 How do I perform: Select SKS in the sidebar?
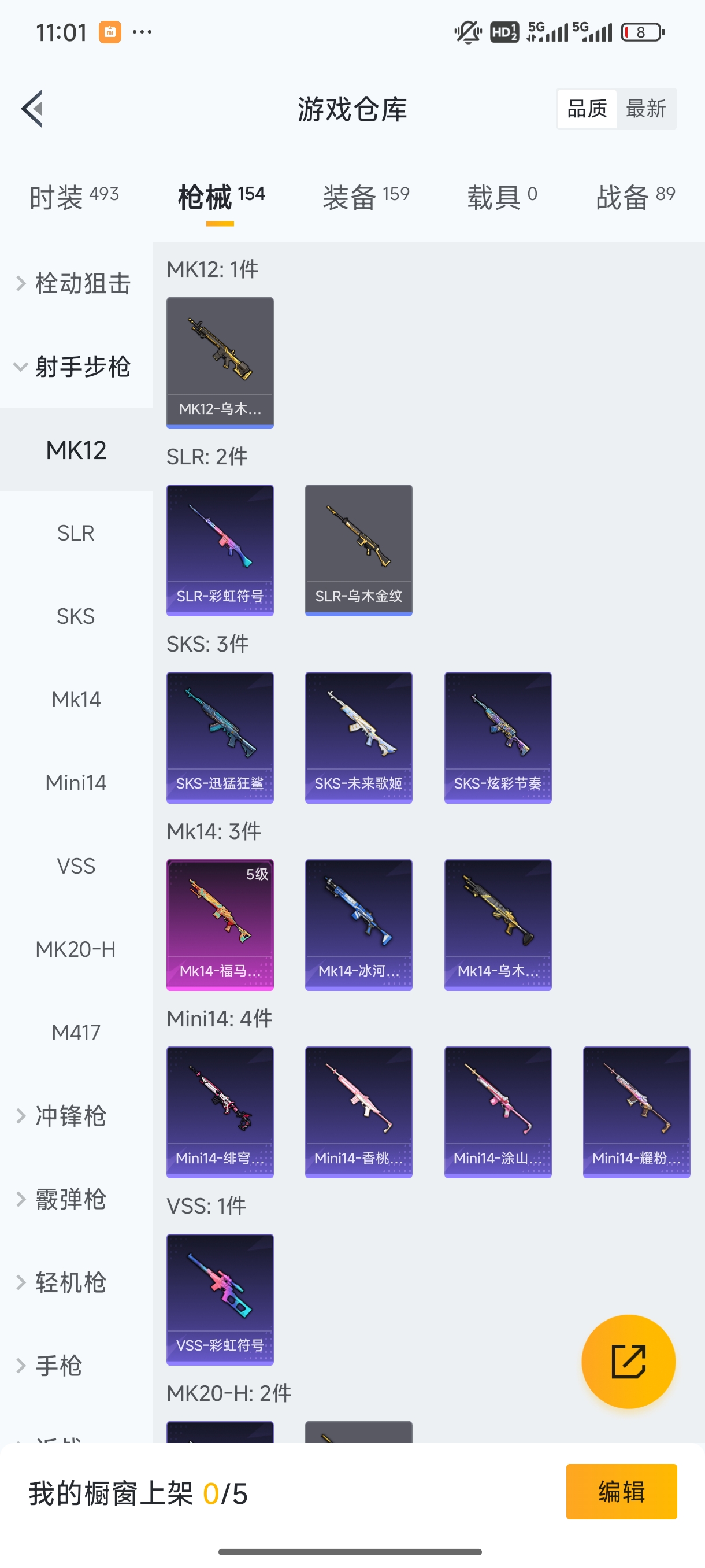76,616
